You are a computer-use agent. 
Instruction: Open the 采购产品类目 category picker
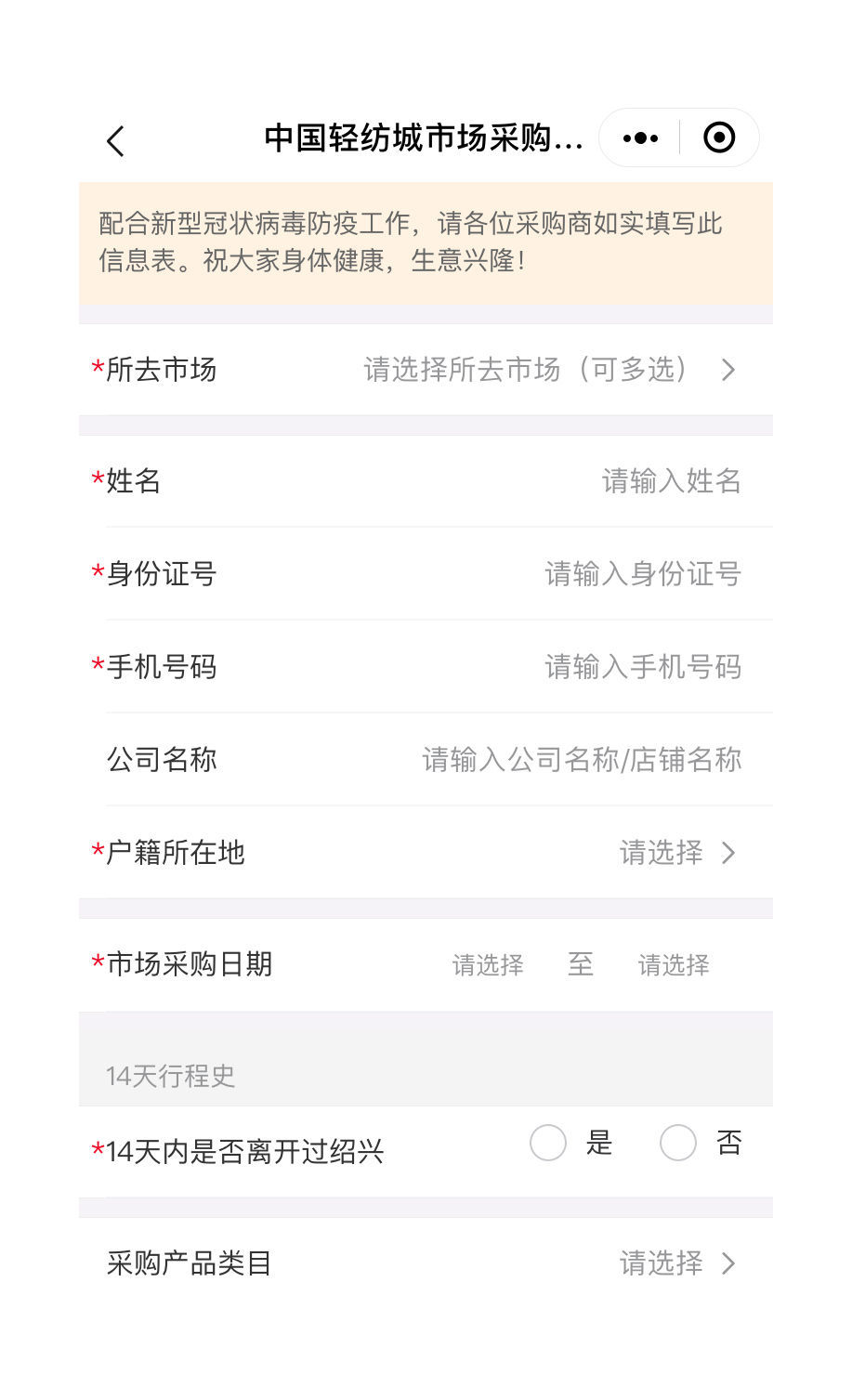coord(426,1263)
